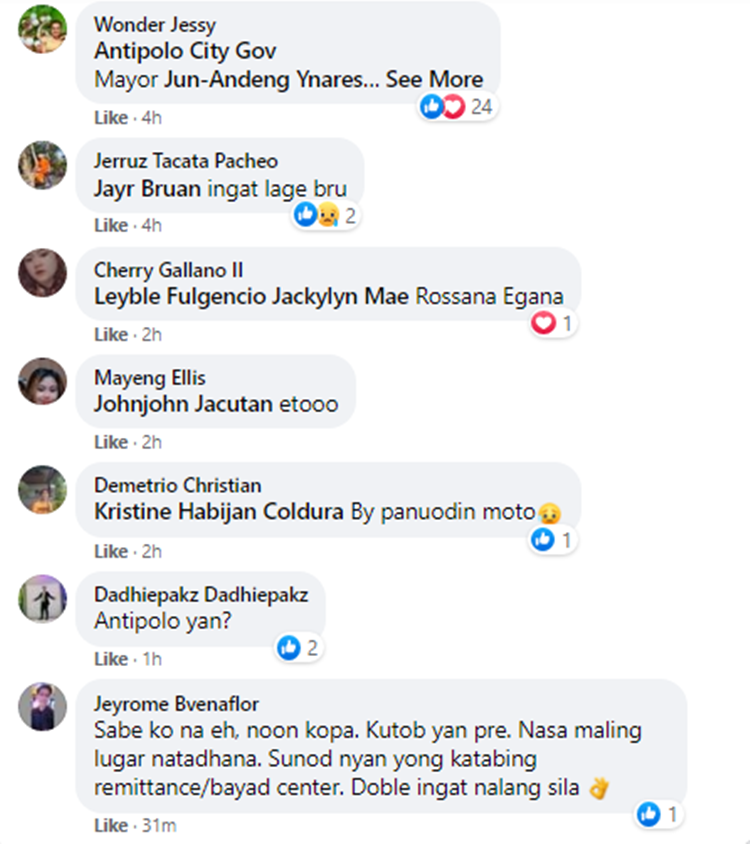Open tagged profile Leyble Fulgencio
This screenshot has width=750, height=844.
click(x=180, y=296)
